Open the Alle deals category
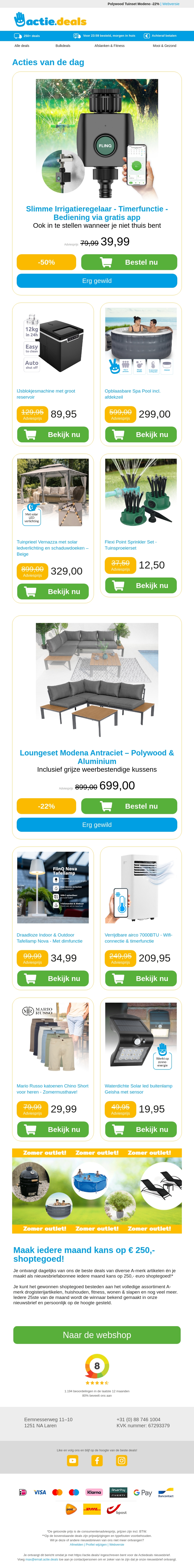Image resolution: width=194 pixels, height=1568 pixels. coord(22,46)
